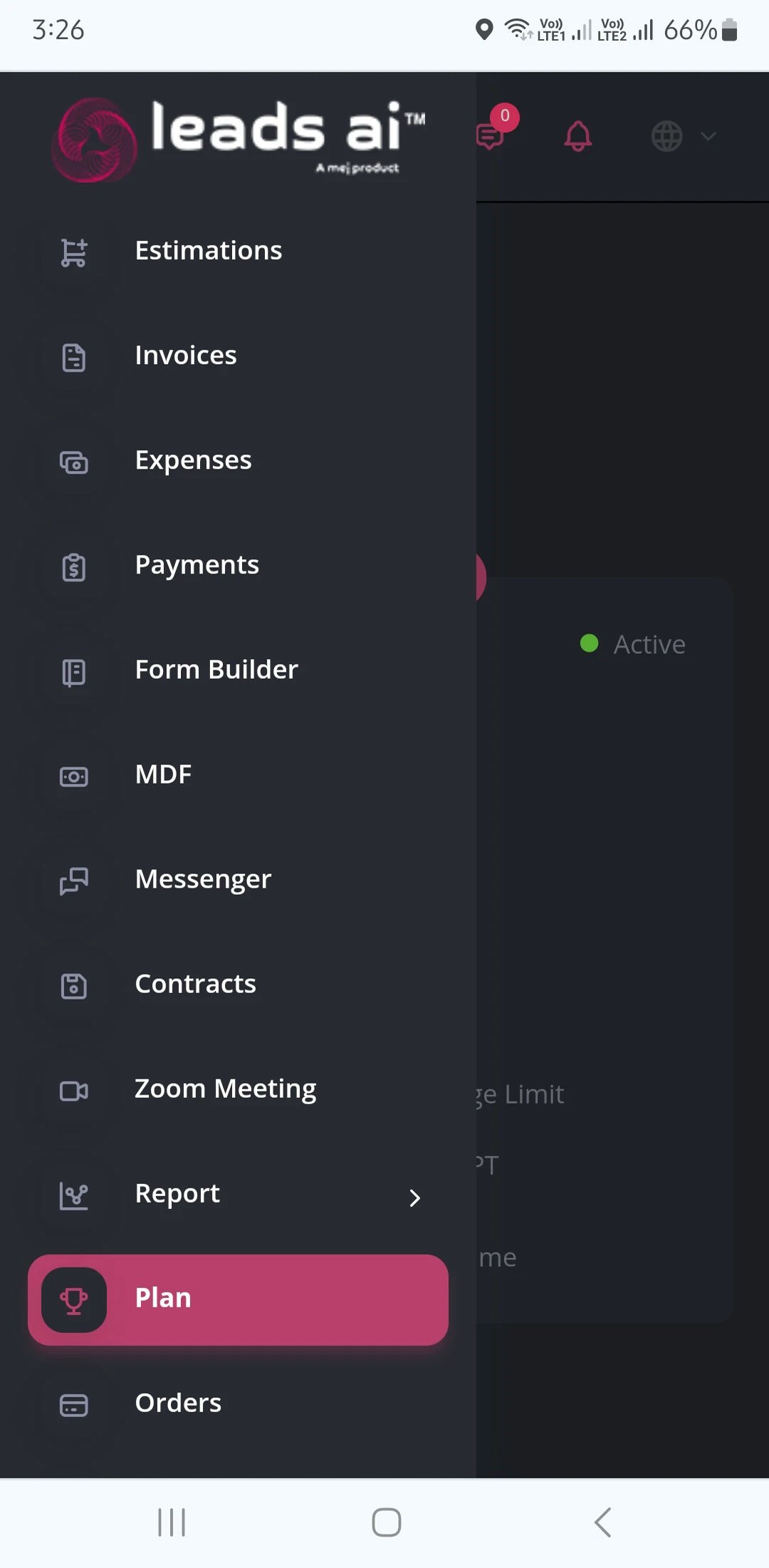Viewport: 769px width, 1568px height.
Task: Open Form Builder
Action: [216, 670]
